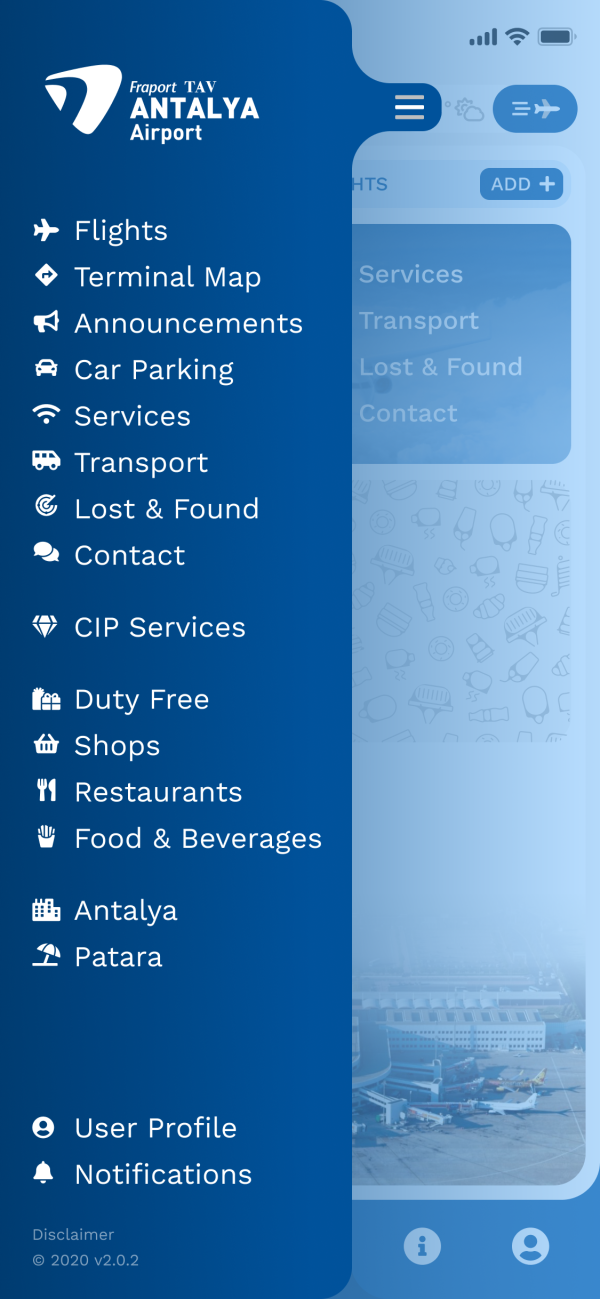The width and height of the screenshot is (600, 1299).
Task: Open Contact in the side menu
Action: [x=129, y=555]
